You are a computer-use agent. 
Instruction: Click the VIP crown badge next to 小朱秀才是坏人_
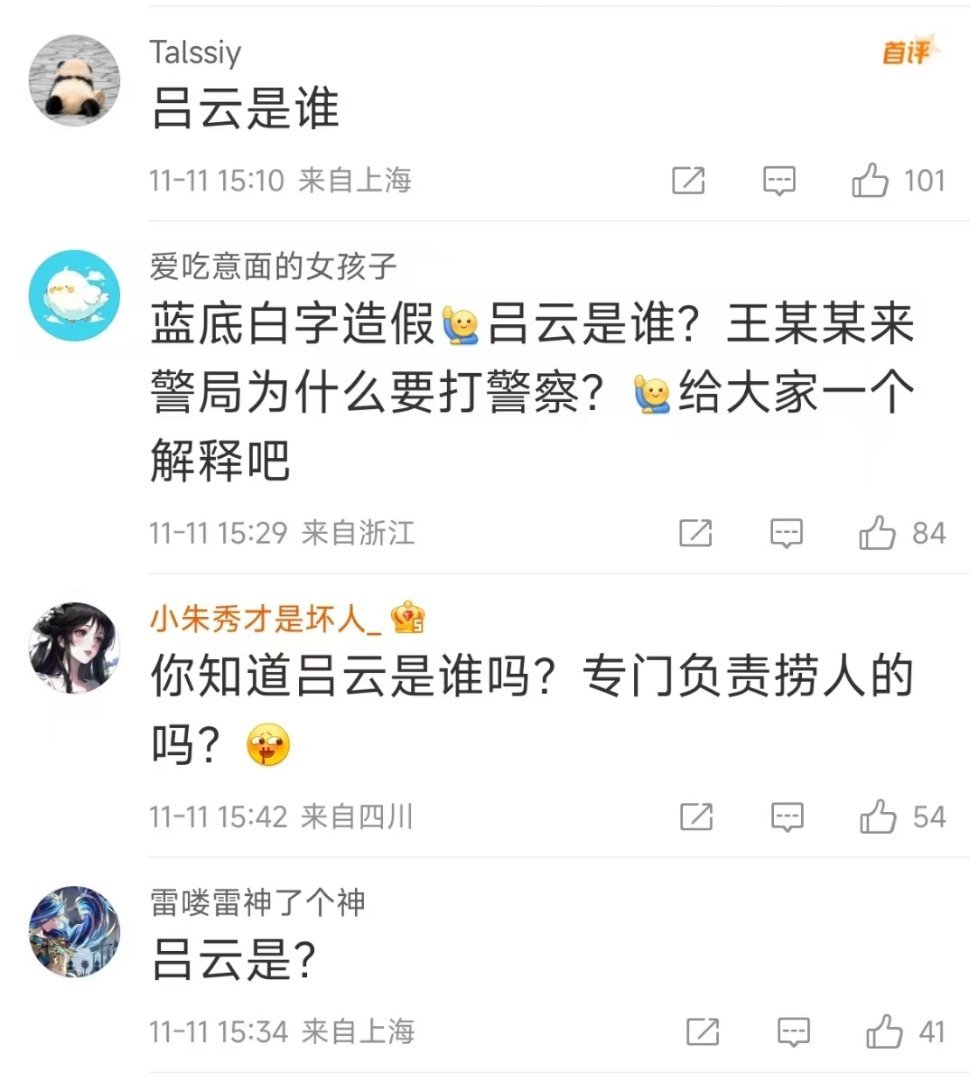click(x=410, y=620)
